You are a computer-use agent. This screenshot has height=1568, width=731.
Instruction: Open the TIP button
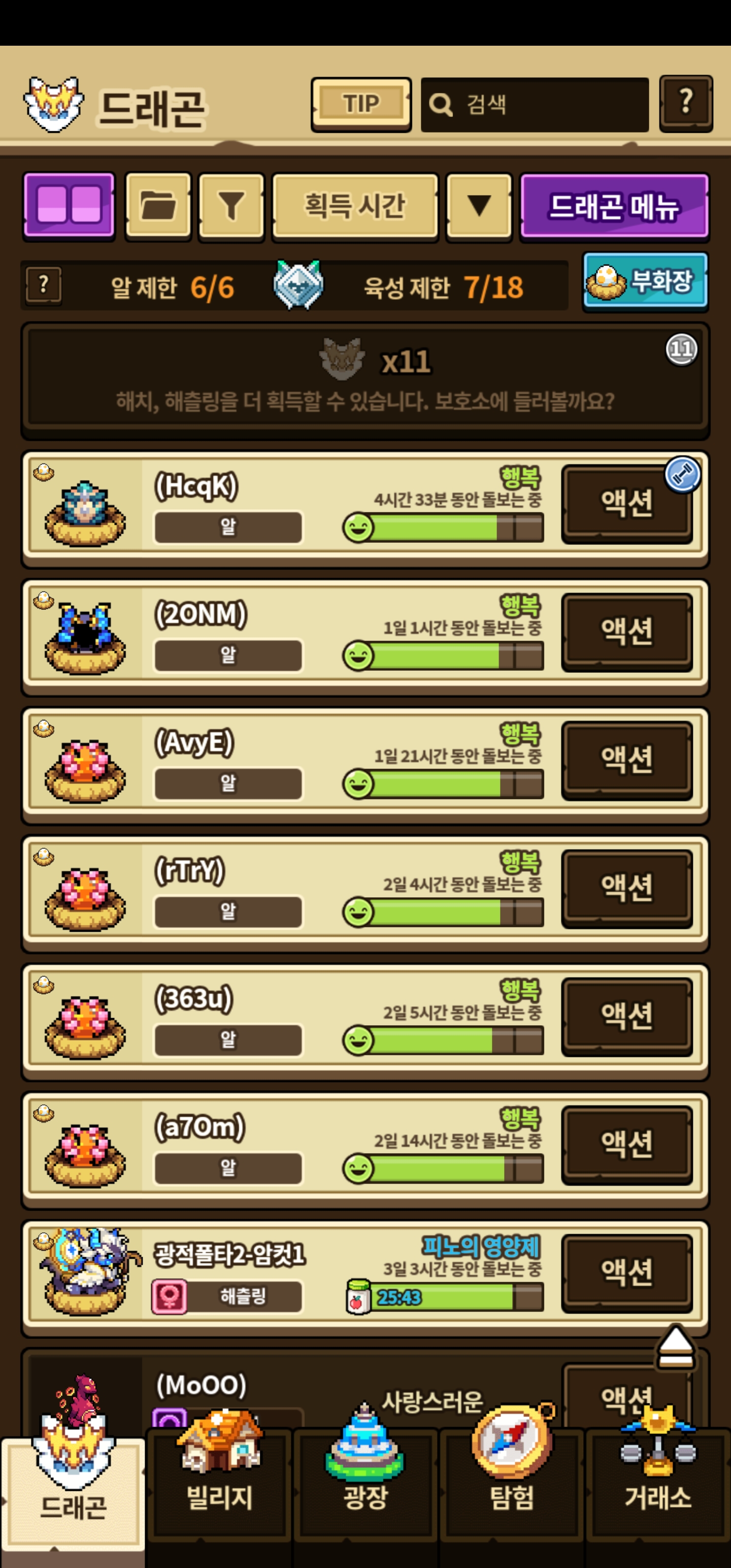361,104
